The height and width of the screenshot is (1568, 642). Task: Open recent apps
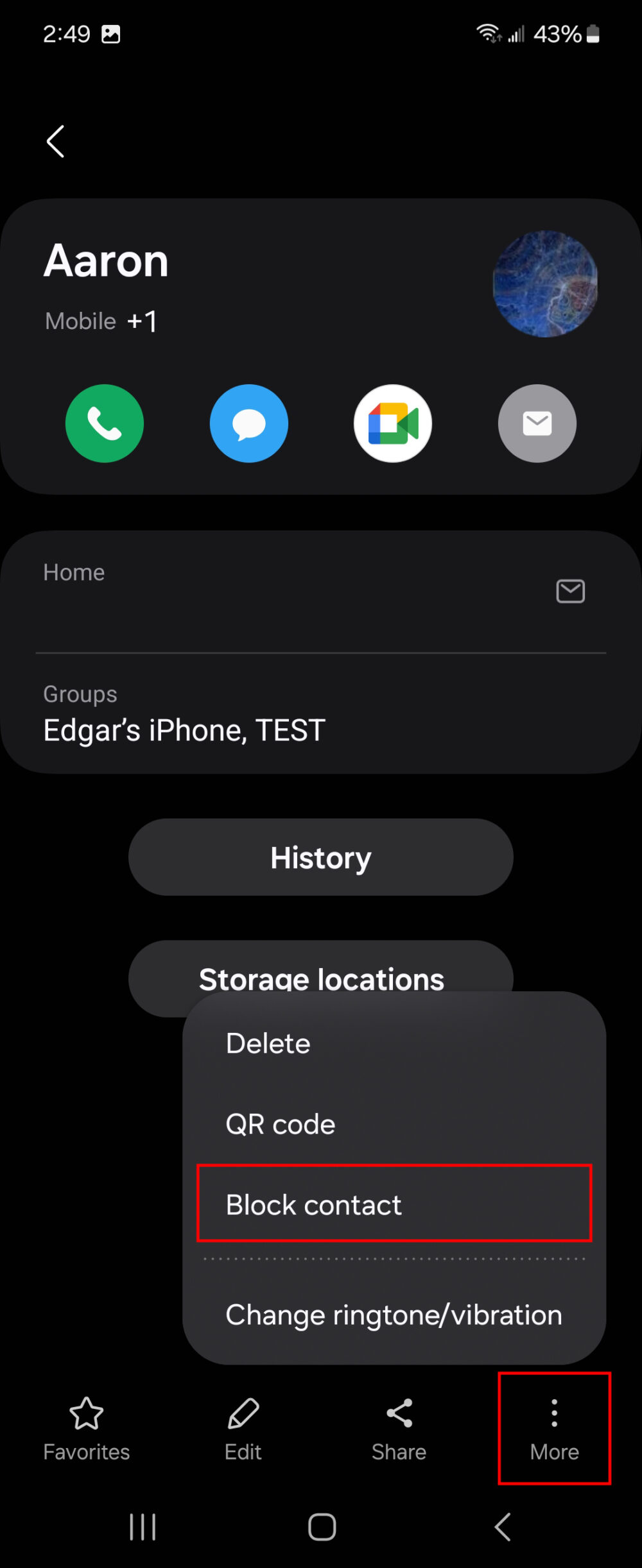click(143, 1527)
